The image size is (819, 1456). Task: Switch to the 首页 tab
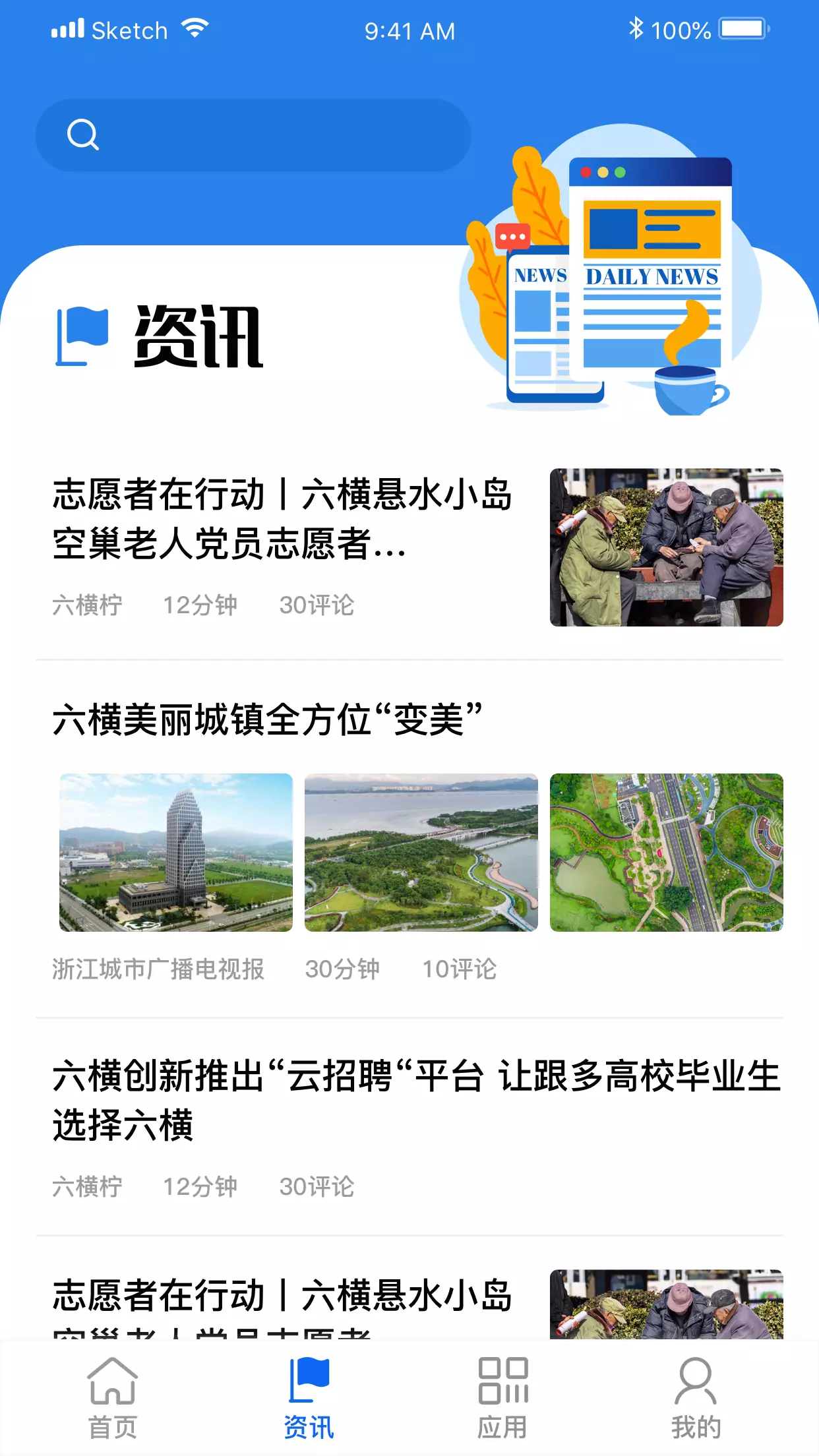tap(113, 1398)
